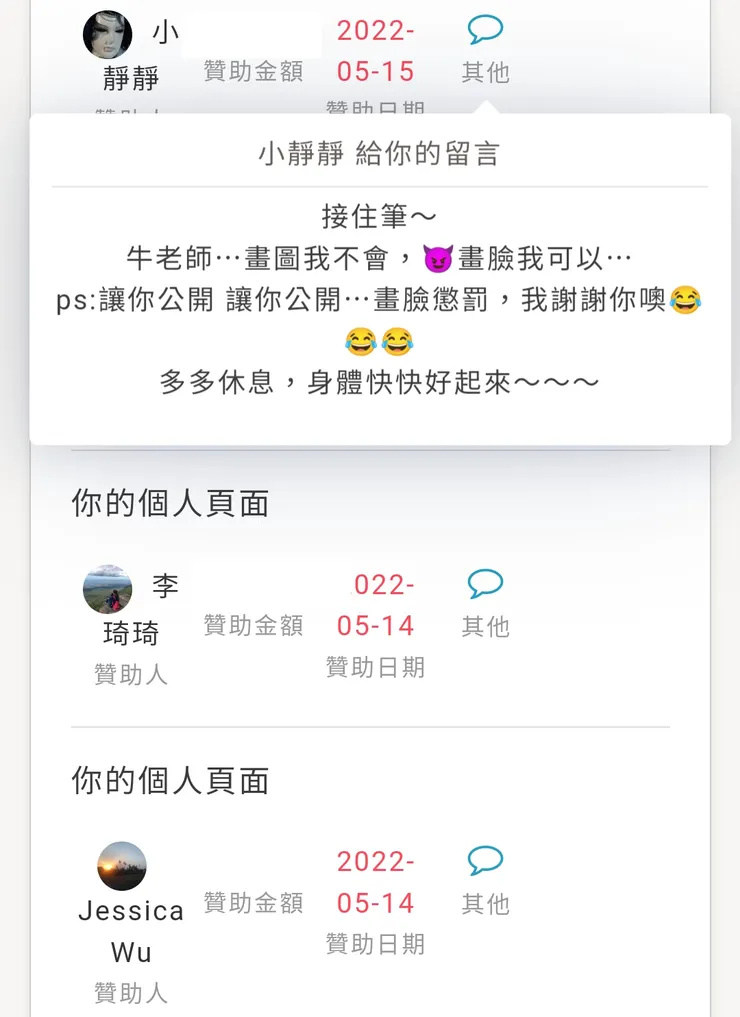Open the first 你的個人頁面 link

point(170,504)
